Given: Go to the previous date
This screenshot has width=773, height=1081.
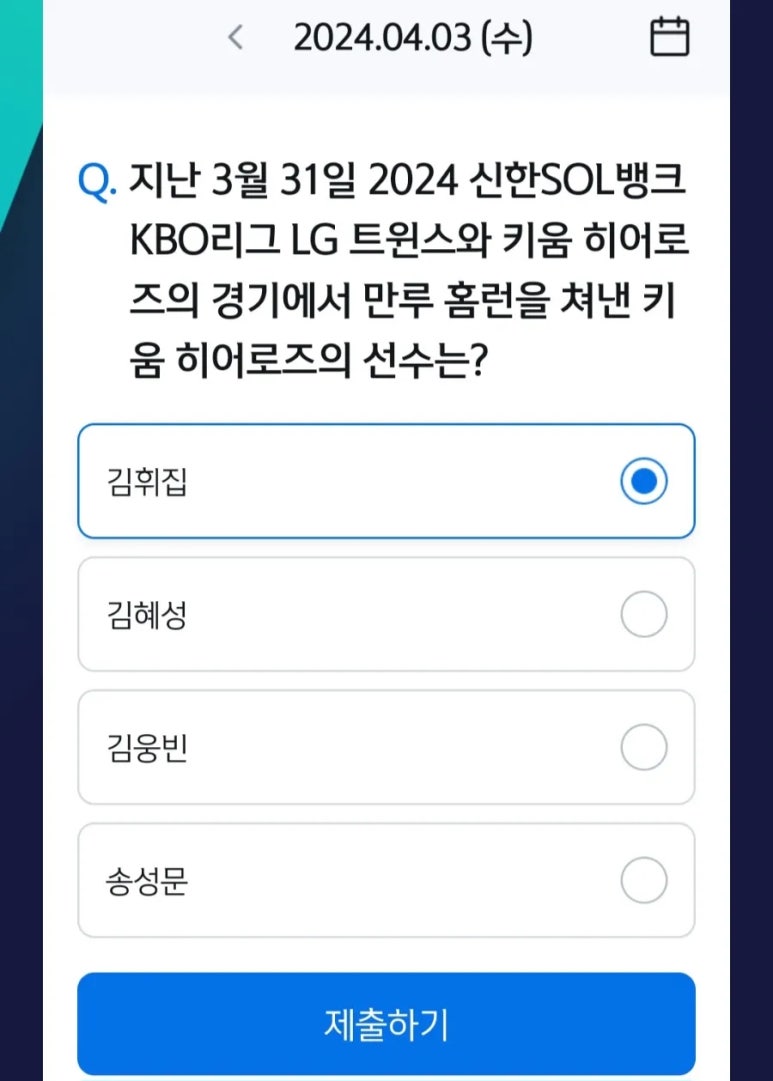Looking at the screenshot, I should tap(236, 39).
